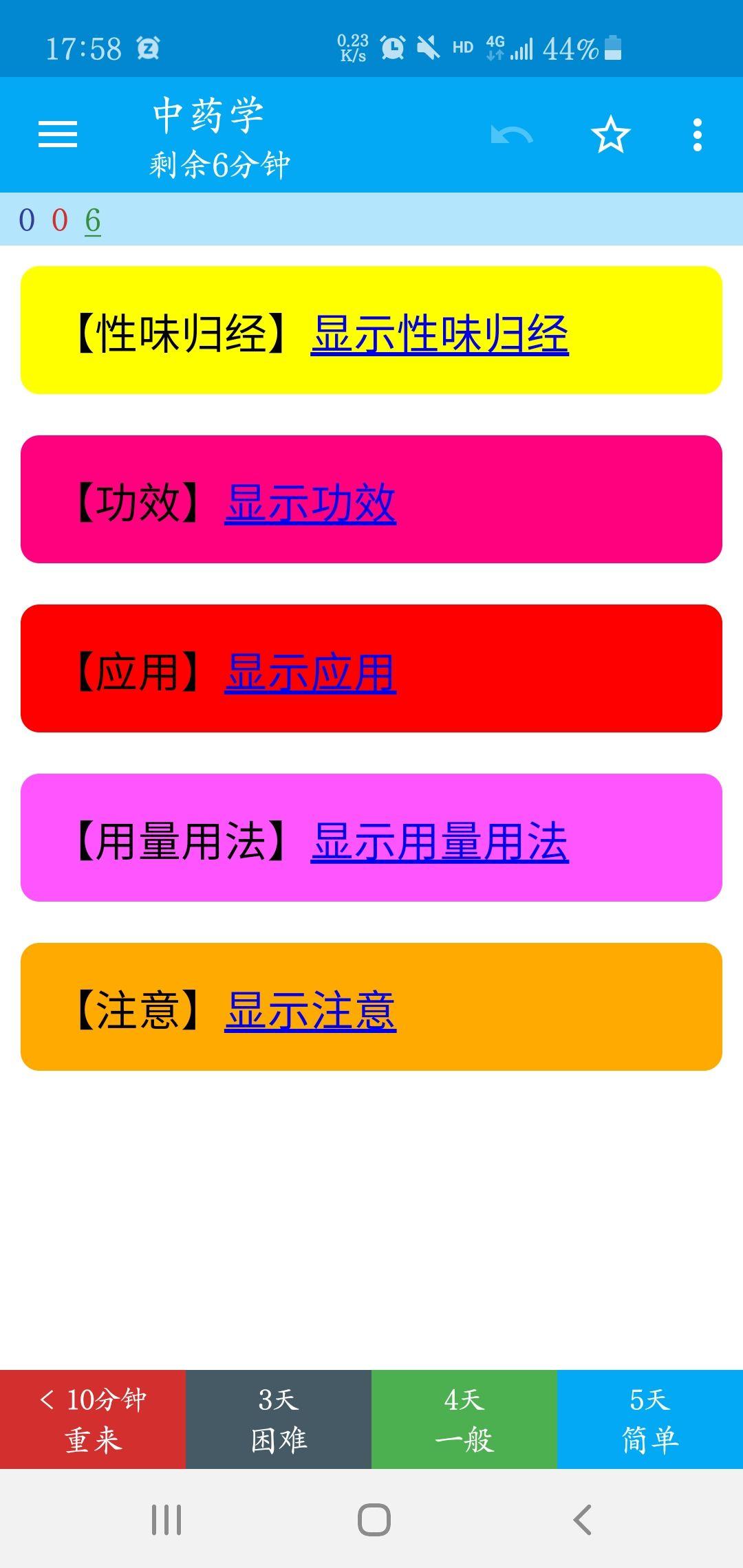743x1568 pixels.
Task: Open the navigation drawer menu
Action: pyautogui.click(x=58, y=134)
